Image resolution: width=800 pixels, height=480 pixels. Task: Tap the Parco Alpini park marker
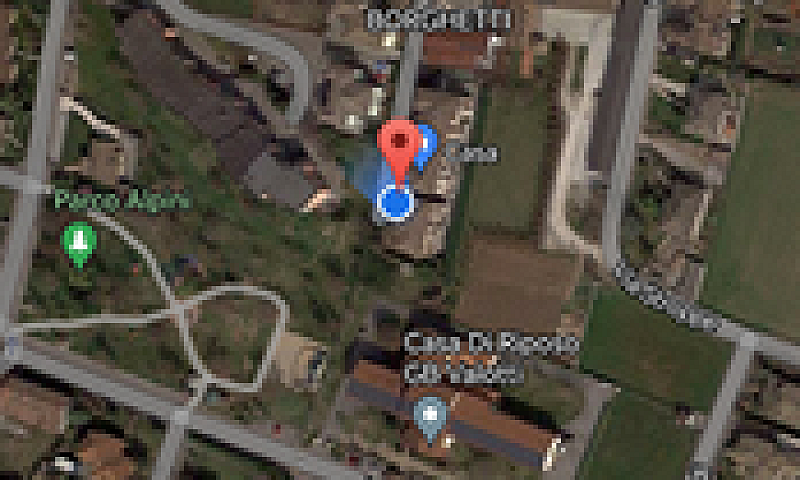(x=79, y=242)
